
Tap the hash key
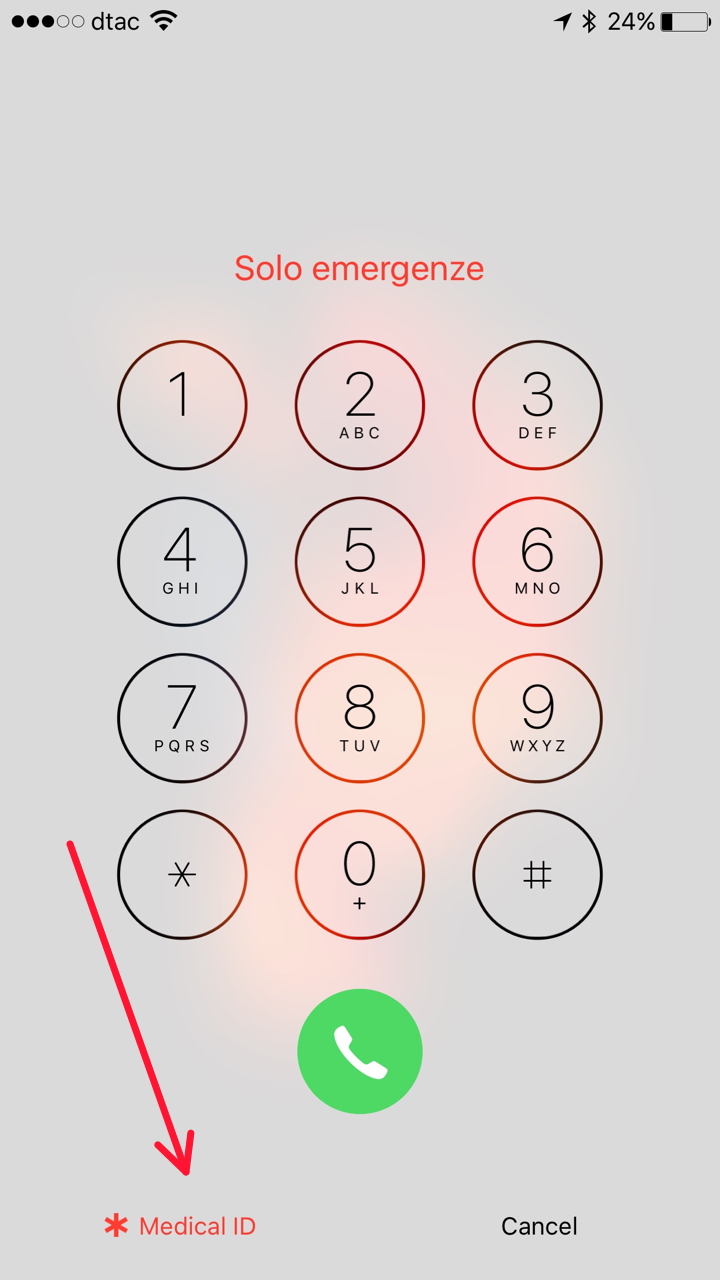tap(538, 875)
